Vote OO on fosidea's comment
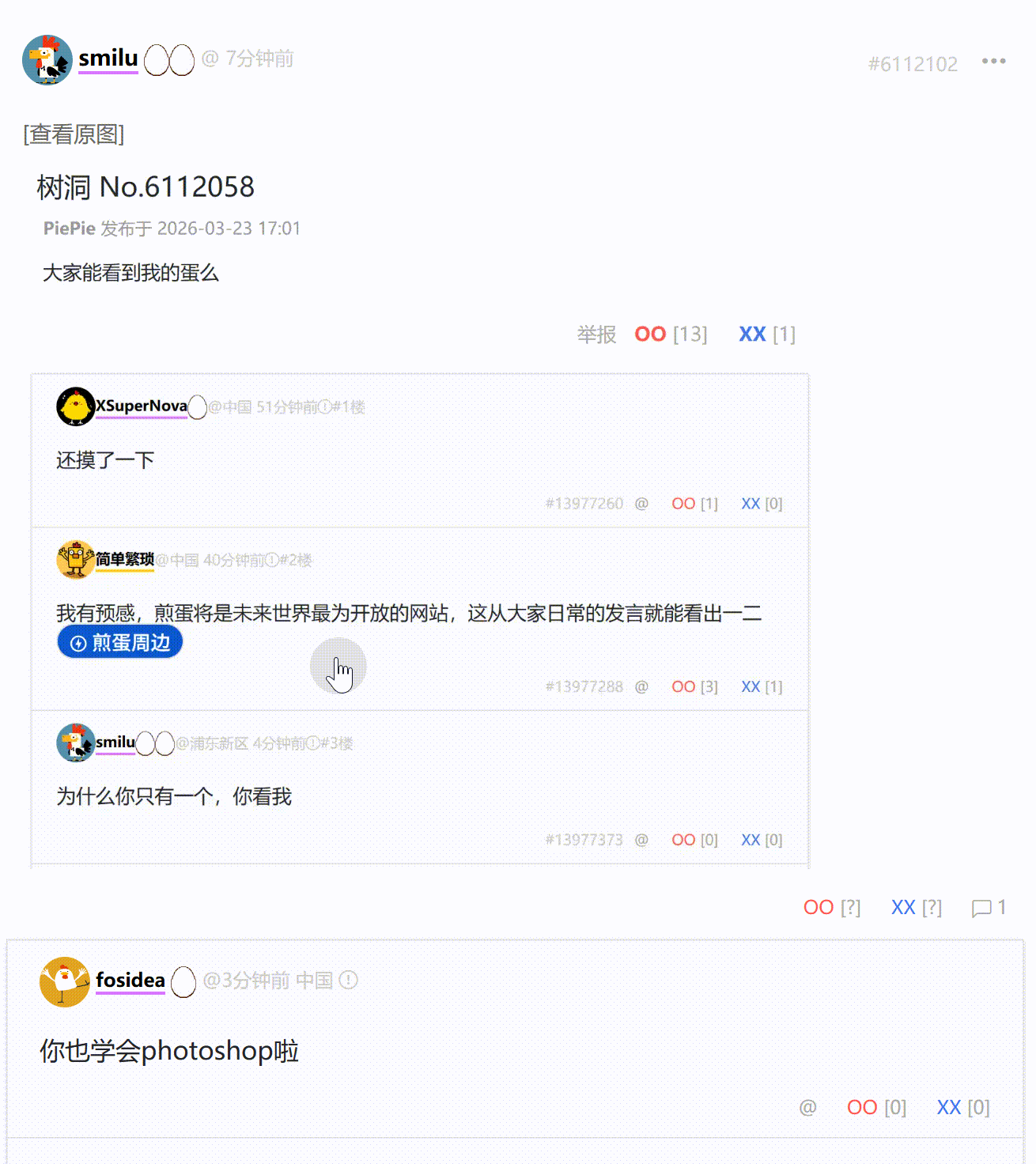The image size is (1036, 1164). point(875,1107)
